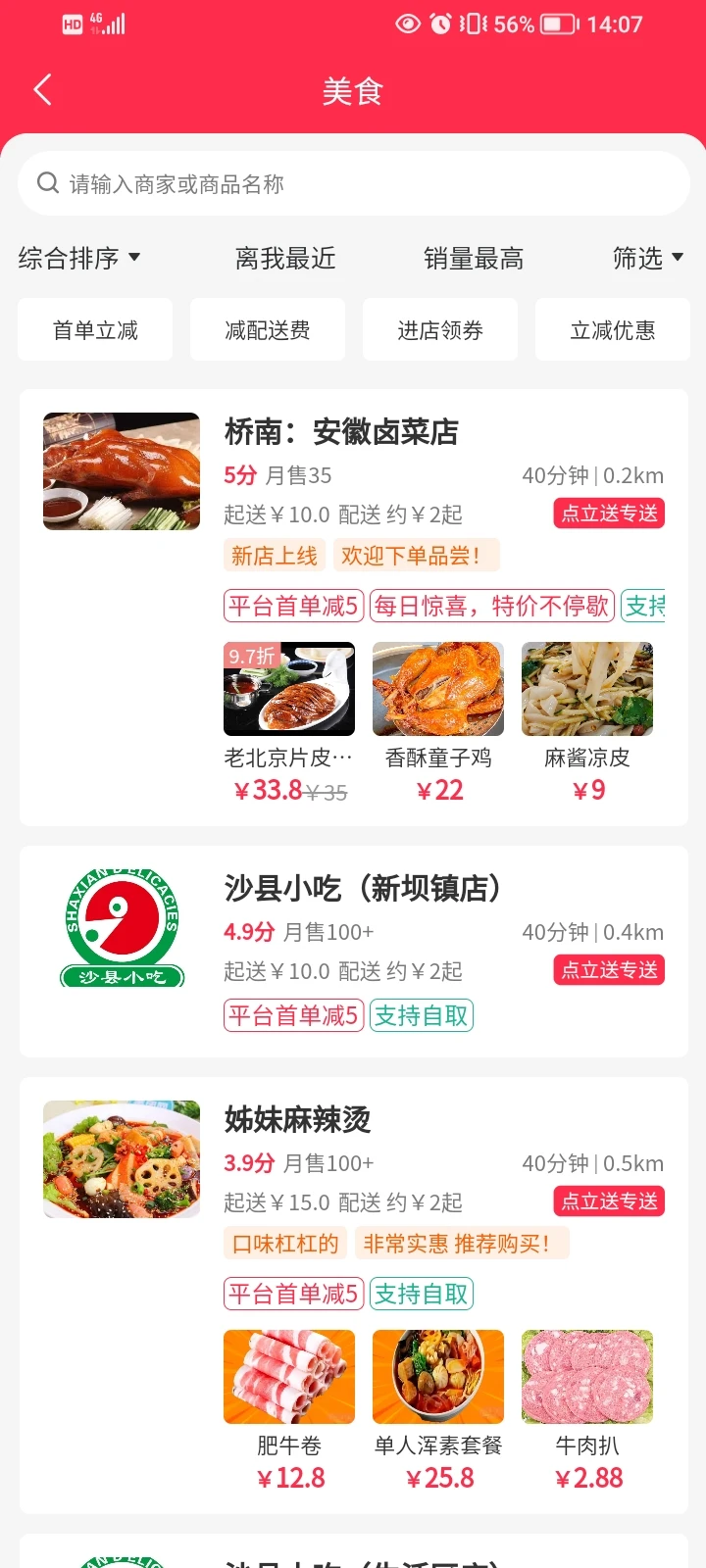Open the 桥南：安徽卤菜店 storefront photo
The width and height of the screenshot is (706, 1568).
coord(122,470)
